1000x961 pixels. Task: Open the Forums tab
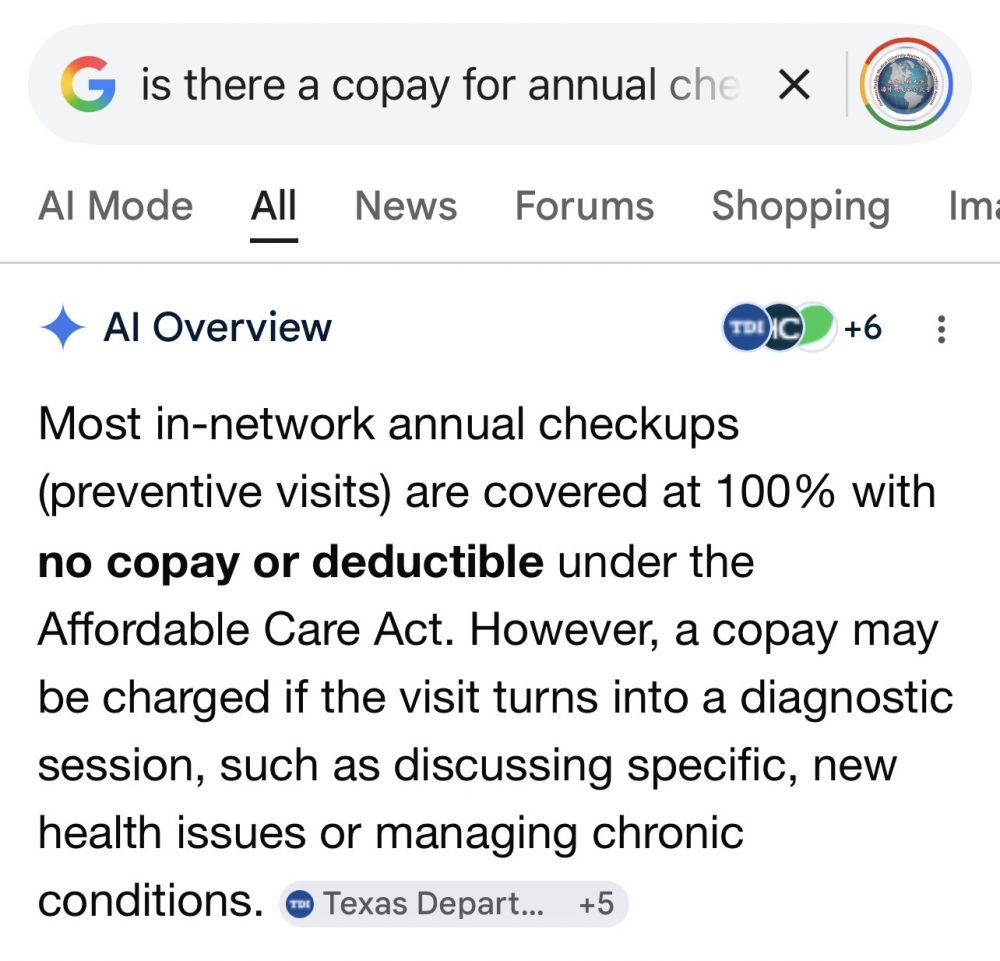(584, 206)
